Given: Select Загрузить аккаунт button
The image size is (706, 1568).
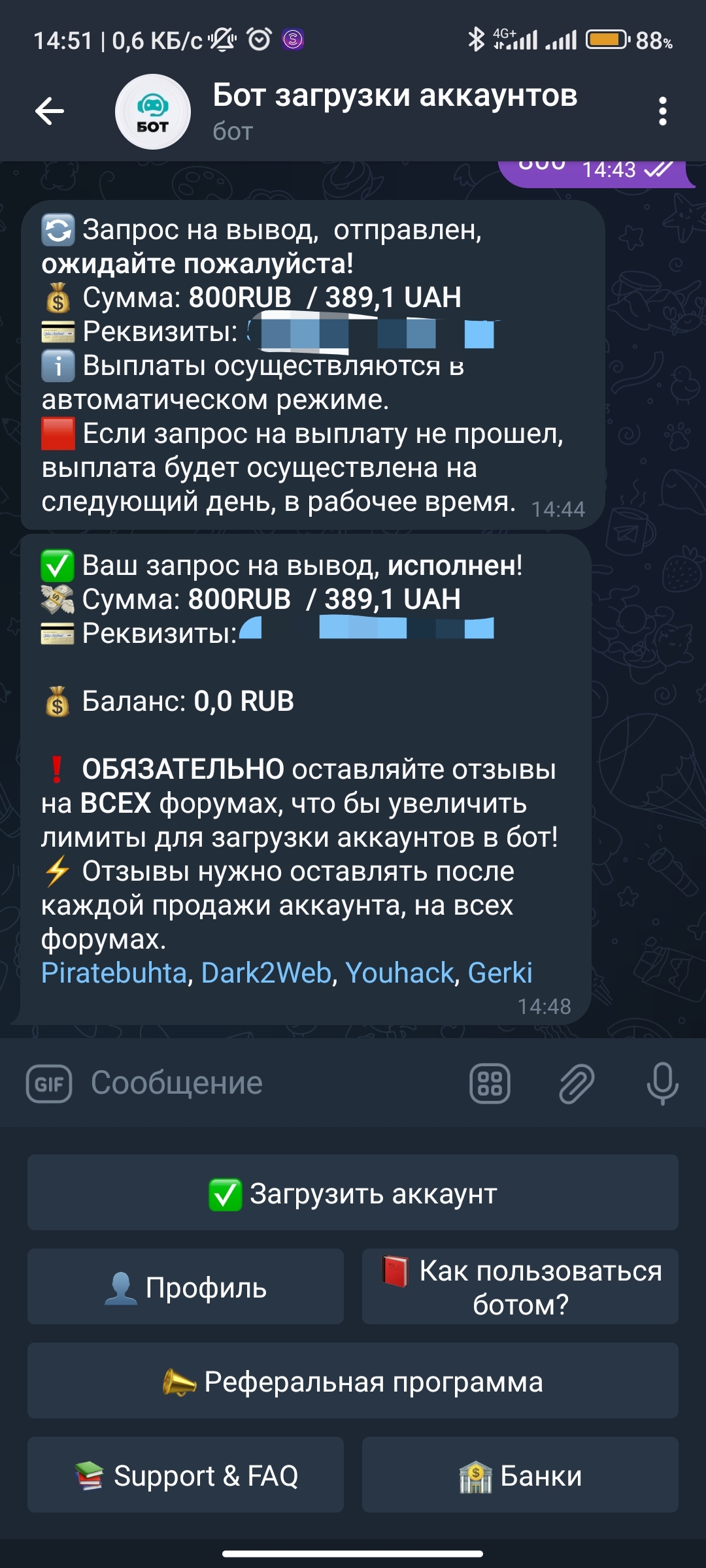Looking at the screenshot, I should pos(353,1193).
